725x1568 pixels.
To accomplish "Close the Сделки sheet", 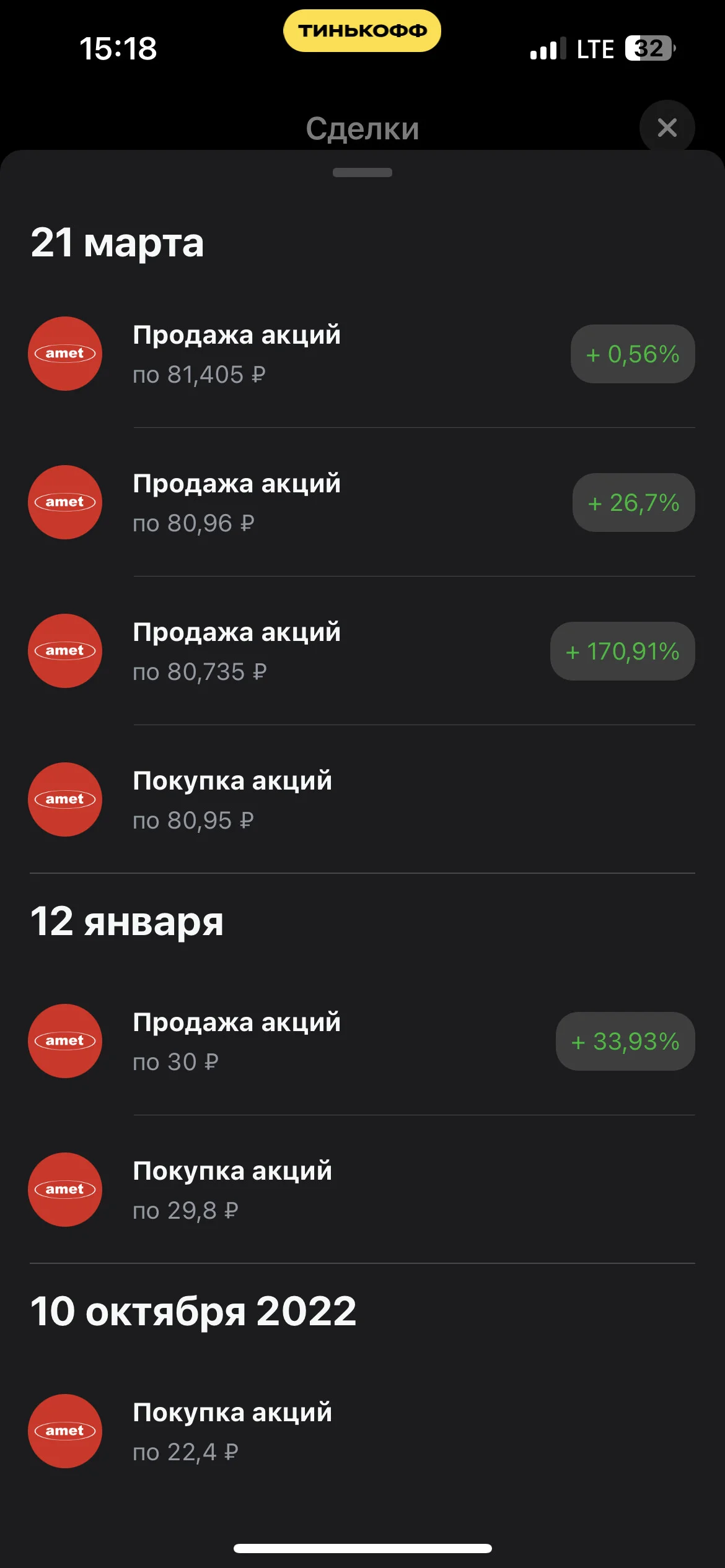I will click(x=667, y=128).
